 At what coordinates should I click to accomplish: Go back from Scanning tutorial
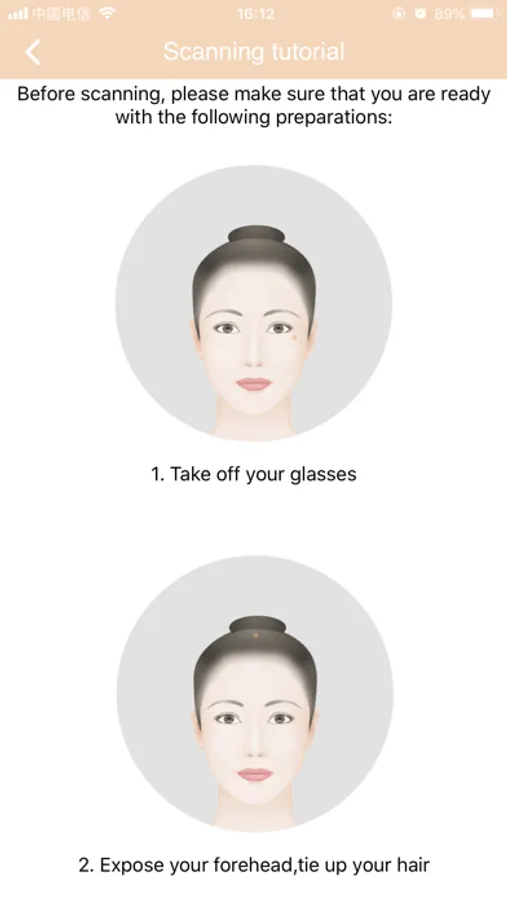point(33,52)
